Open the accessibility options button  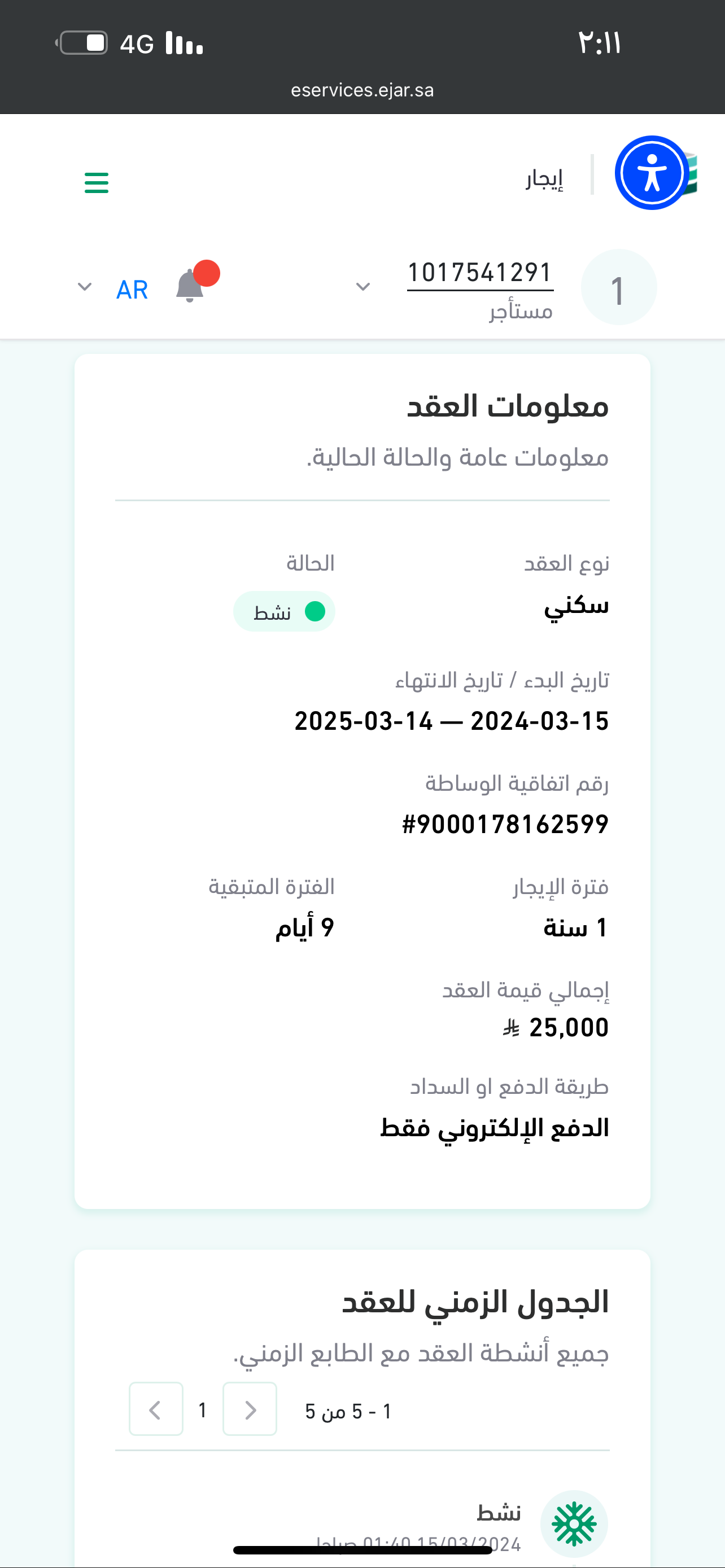pos(652,173)
